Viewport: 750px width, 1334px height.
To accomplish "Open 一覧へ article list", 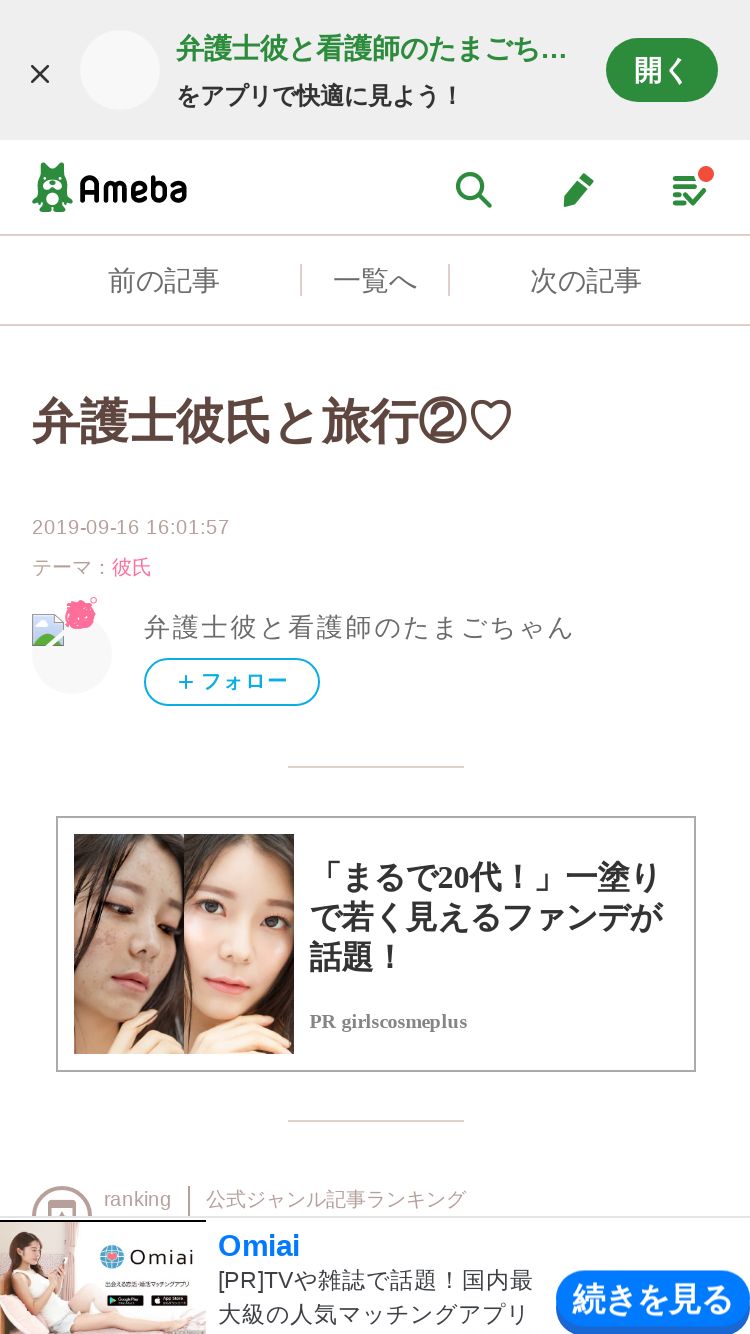I will [375, 281].
